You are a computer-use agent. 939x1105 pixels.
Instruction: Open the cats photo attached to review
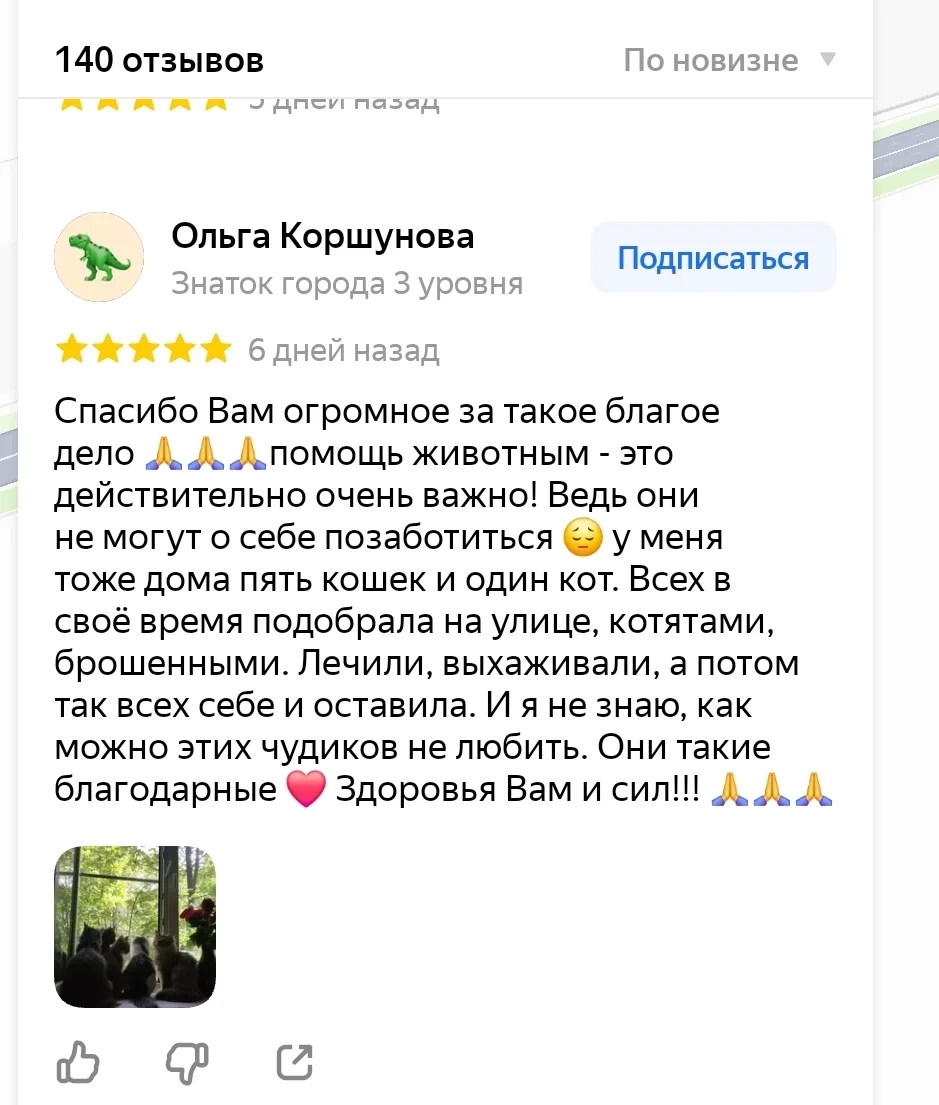(x=135, y=926)
